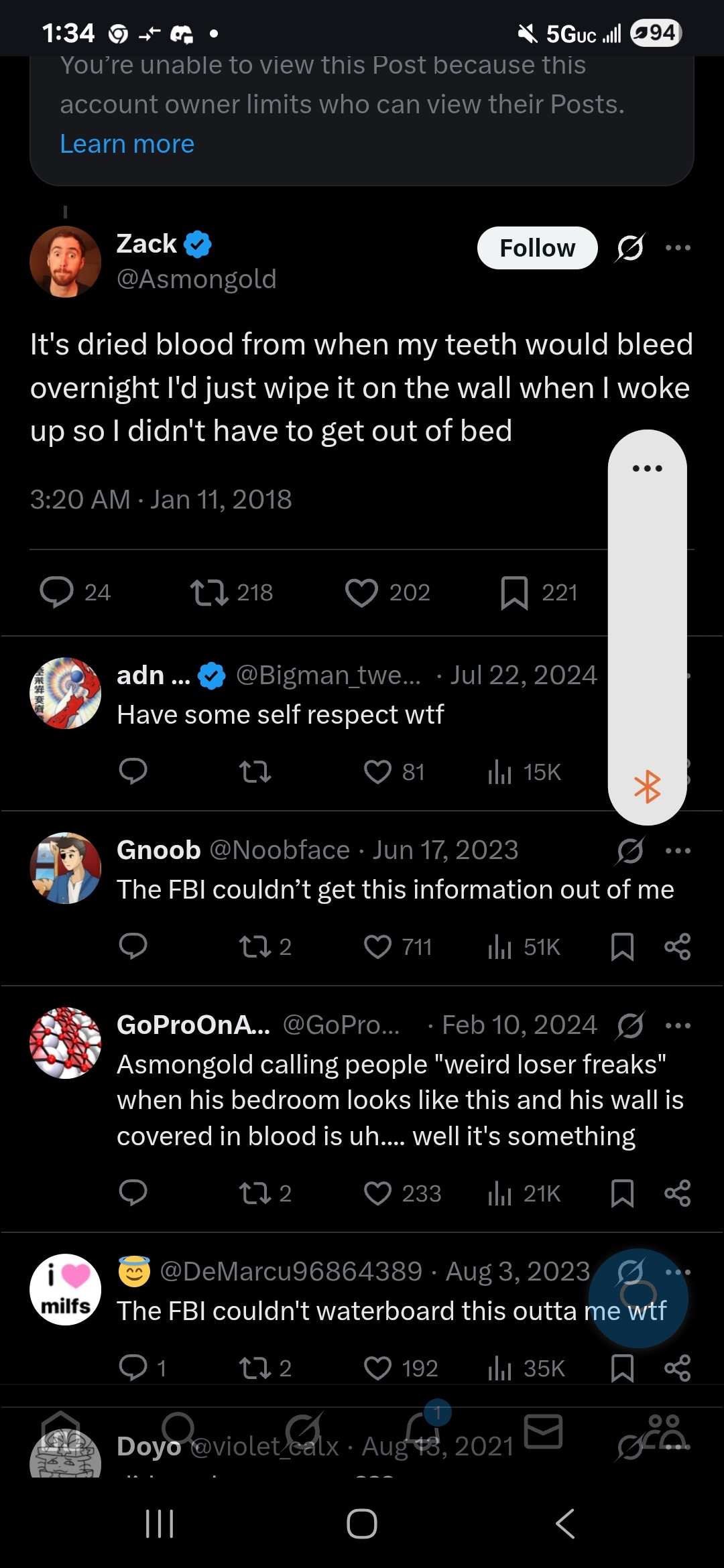This screenshot has height=1568, width=724.
Task: Go back with system back button
Action: pyautogui.click(x=565, y=1524)
